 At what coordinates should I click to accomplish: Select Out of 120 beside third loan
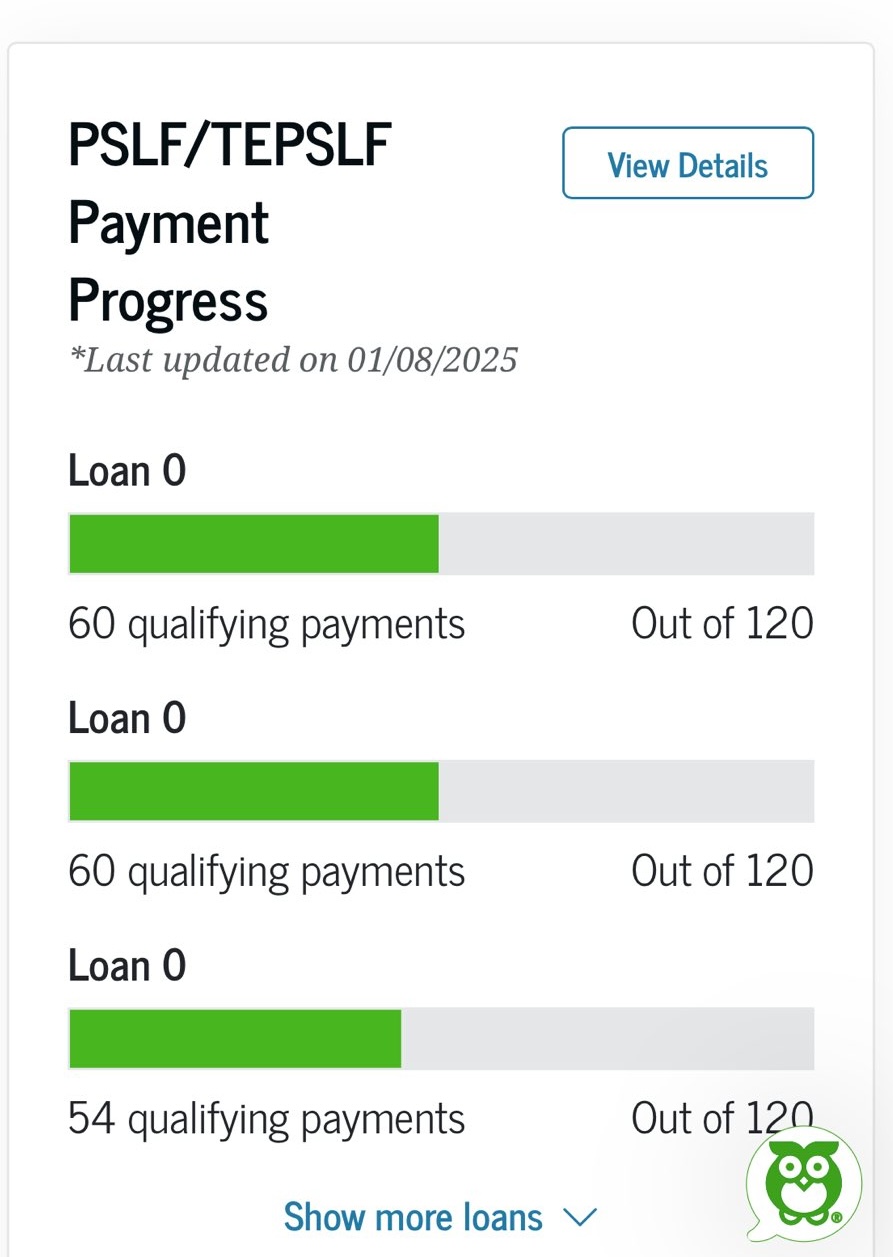(722, 1118)
